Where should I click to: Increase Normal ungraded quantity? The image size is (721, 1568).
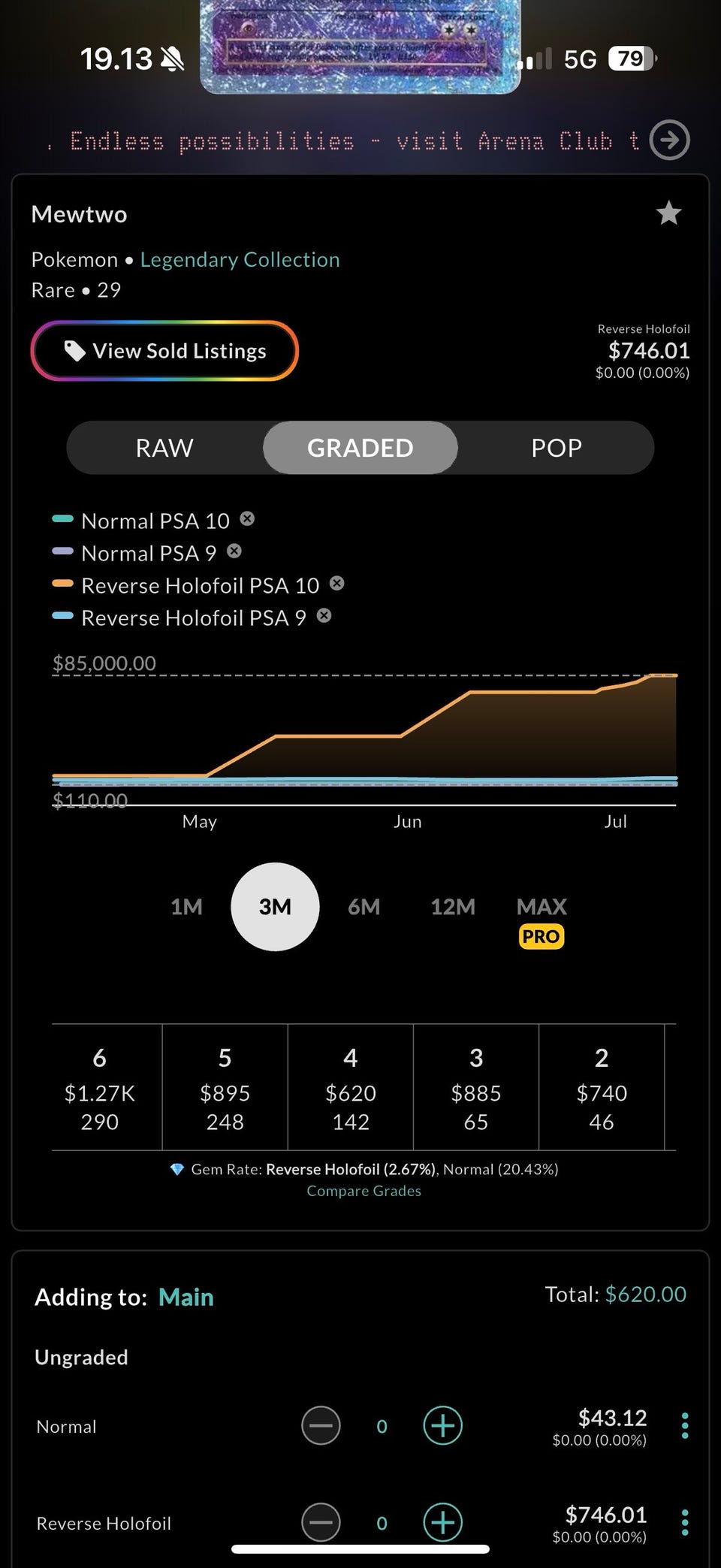point(443,1426)
